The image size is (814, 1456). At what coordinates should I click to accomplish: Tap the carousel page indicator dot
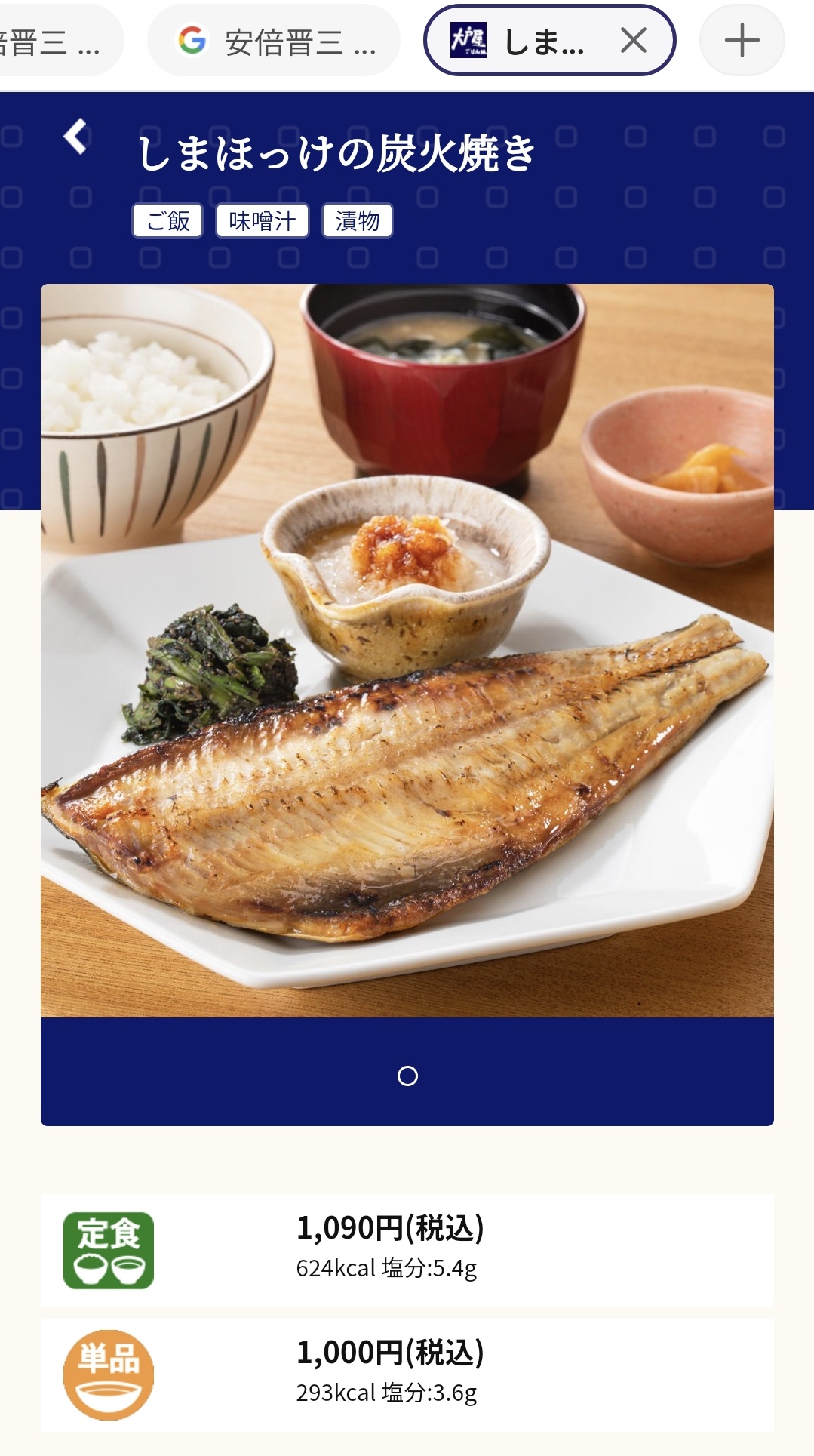407,1076
